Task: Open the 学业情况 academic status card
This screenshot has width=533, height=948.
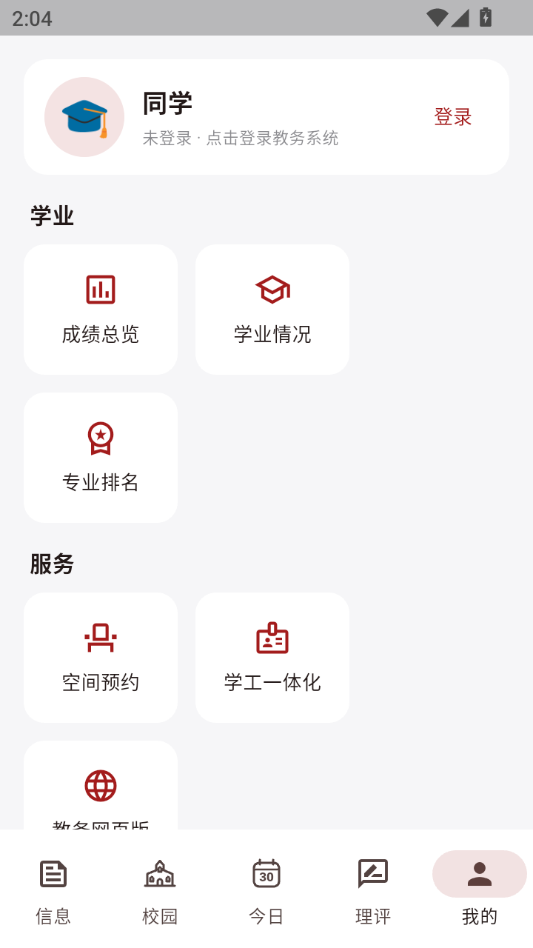Action: pos(273,310)
